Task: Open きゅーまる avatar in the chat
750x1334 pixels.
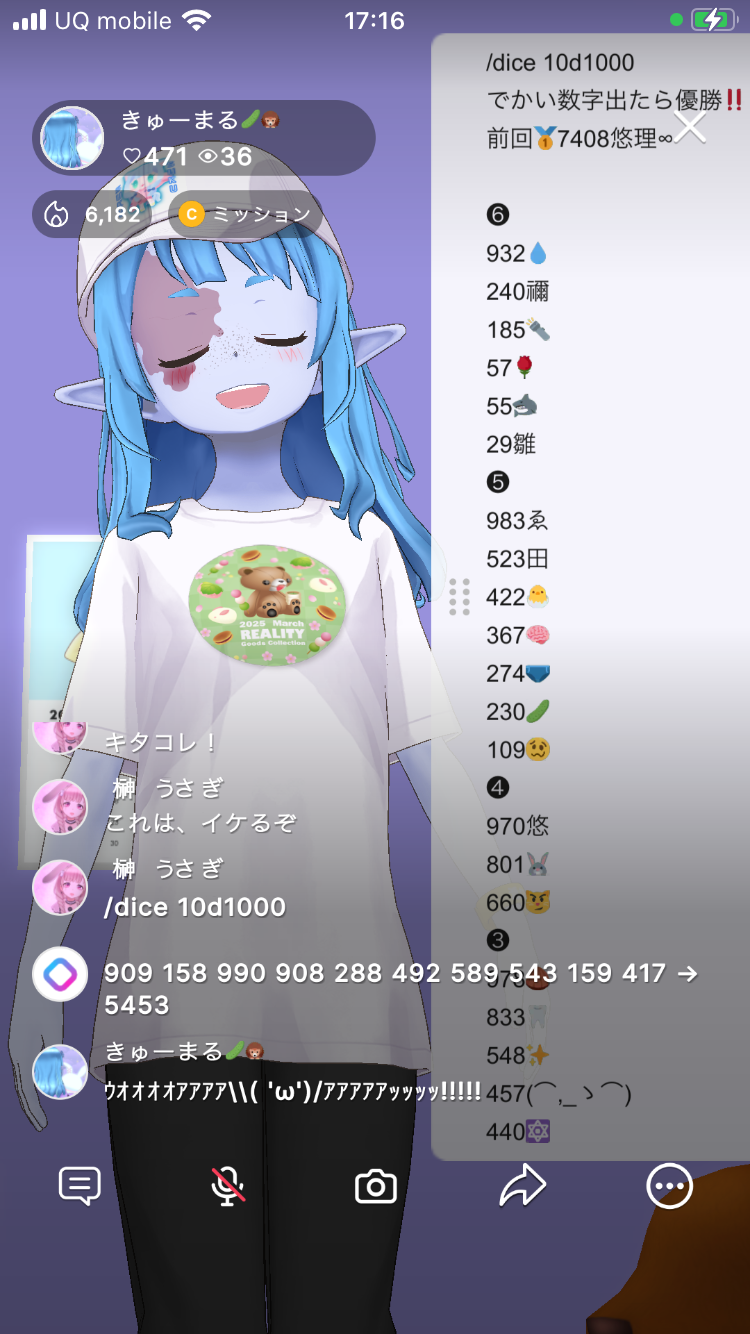Action: click(x=60, y=1072)
